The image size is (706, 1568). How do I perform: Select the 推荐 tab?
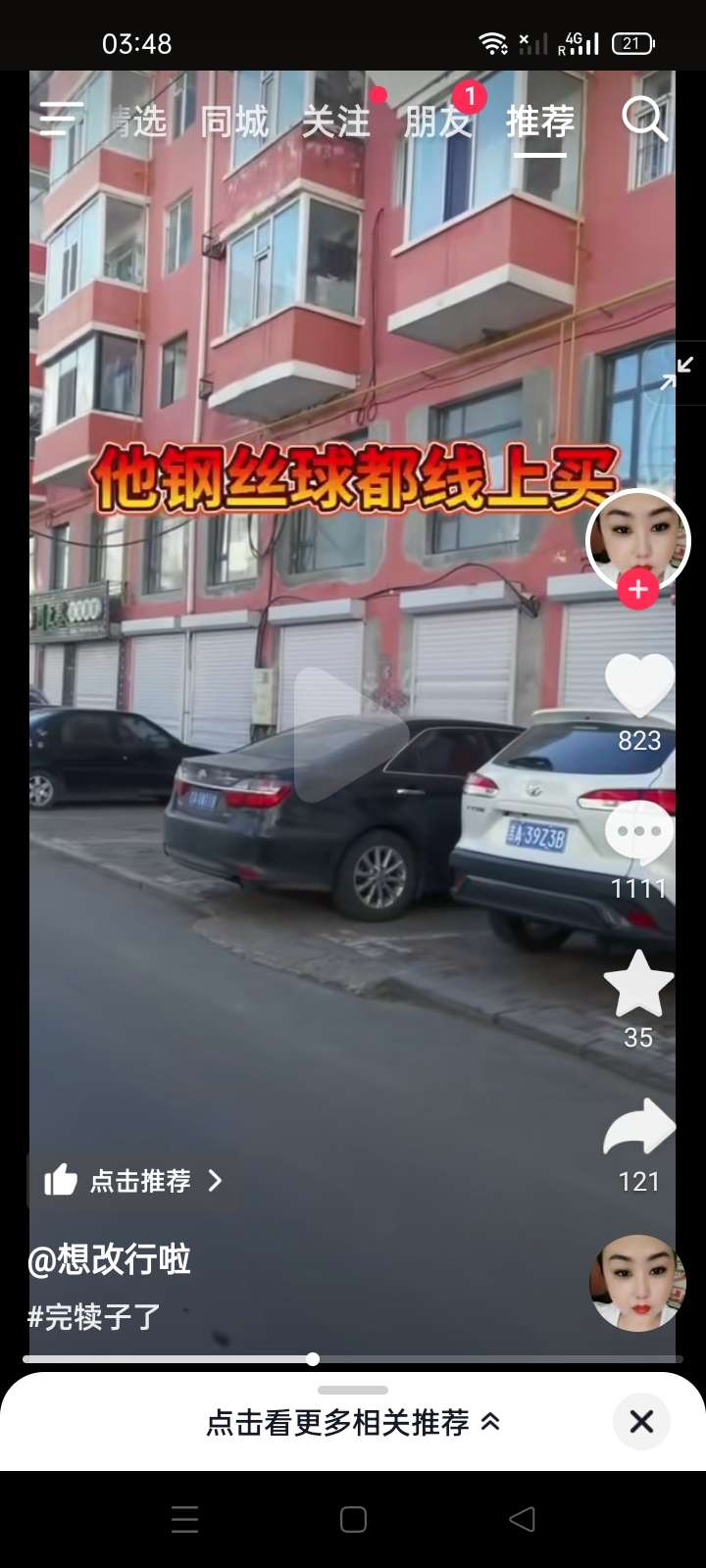pos(540,122)
